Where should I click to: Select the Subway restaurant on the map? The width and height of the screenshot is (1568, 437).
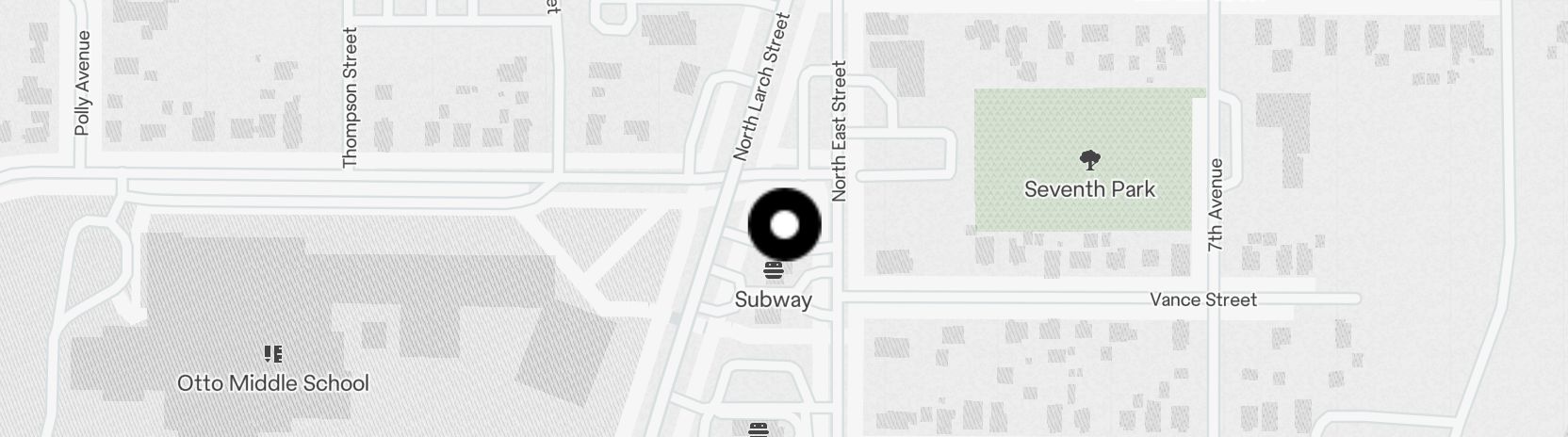[x=773, y=273]
